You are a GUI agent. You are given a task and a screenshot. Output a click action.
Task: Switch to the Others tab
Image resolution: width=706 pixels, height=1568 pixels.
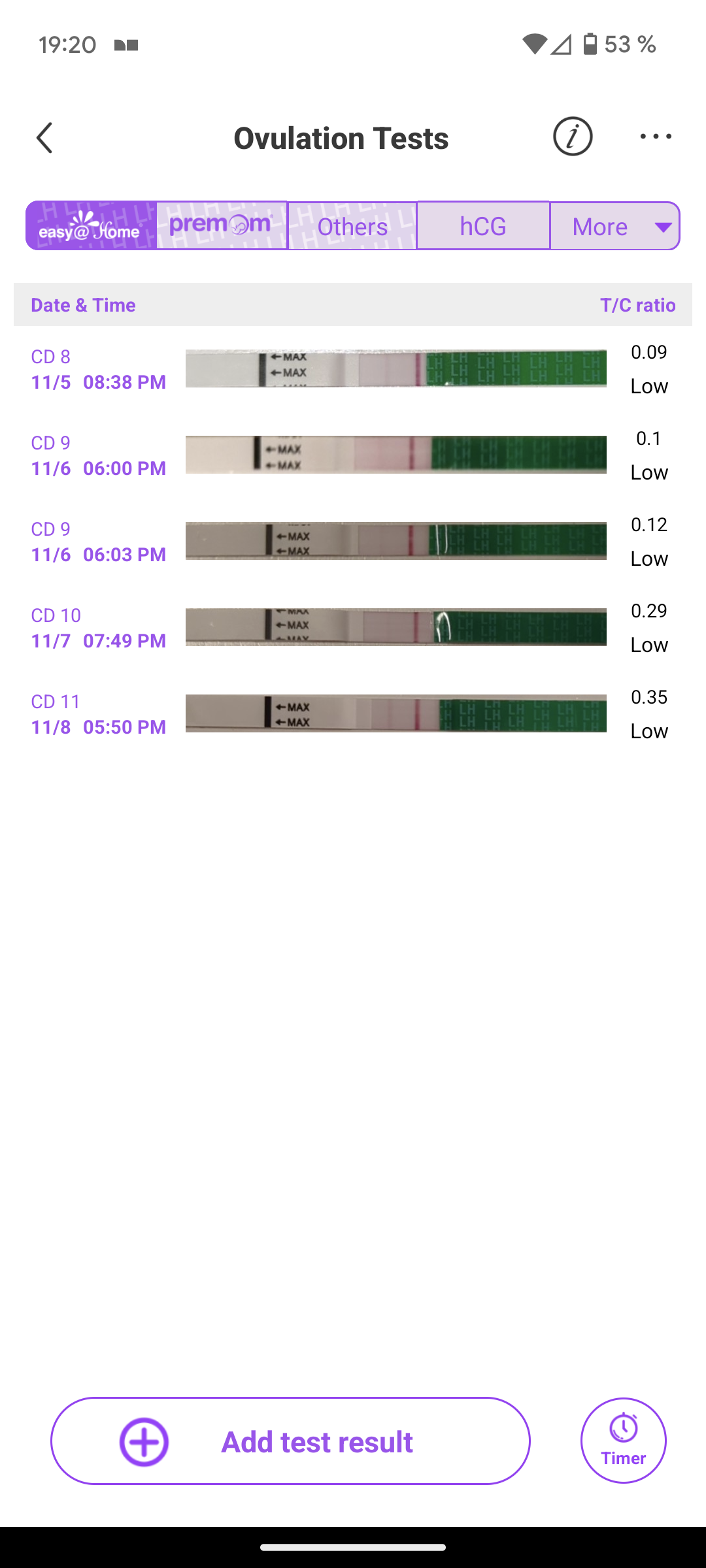pyautogui.click(x=352, y=226)
